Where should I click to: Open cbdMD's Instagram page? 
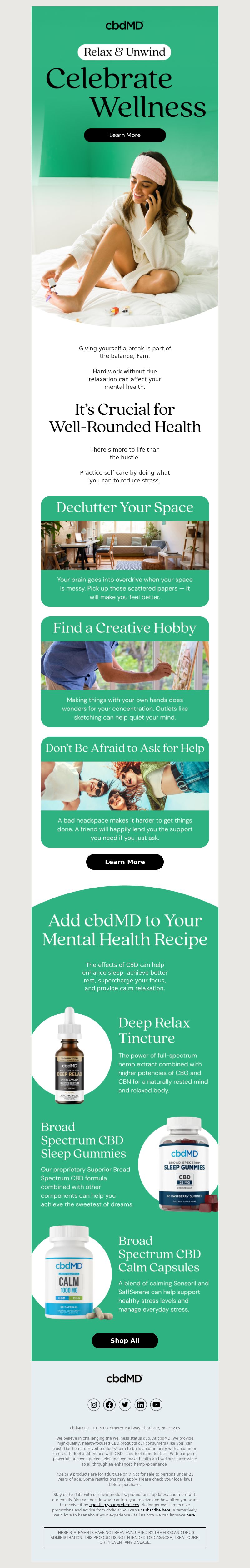(94, 1404)
